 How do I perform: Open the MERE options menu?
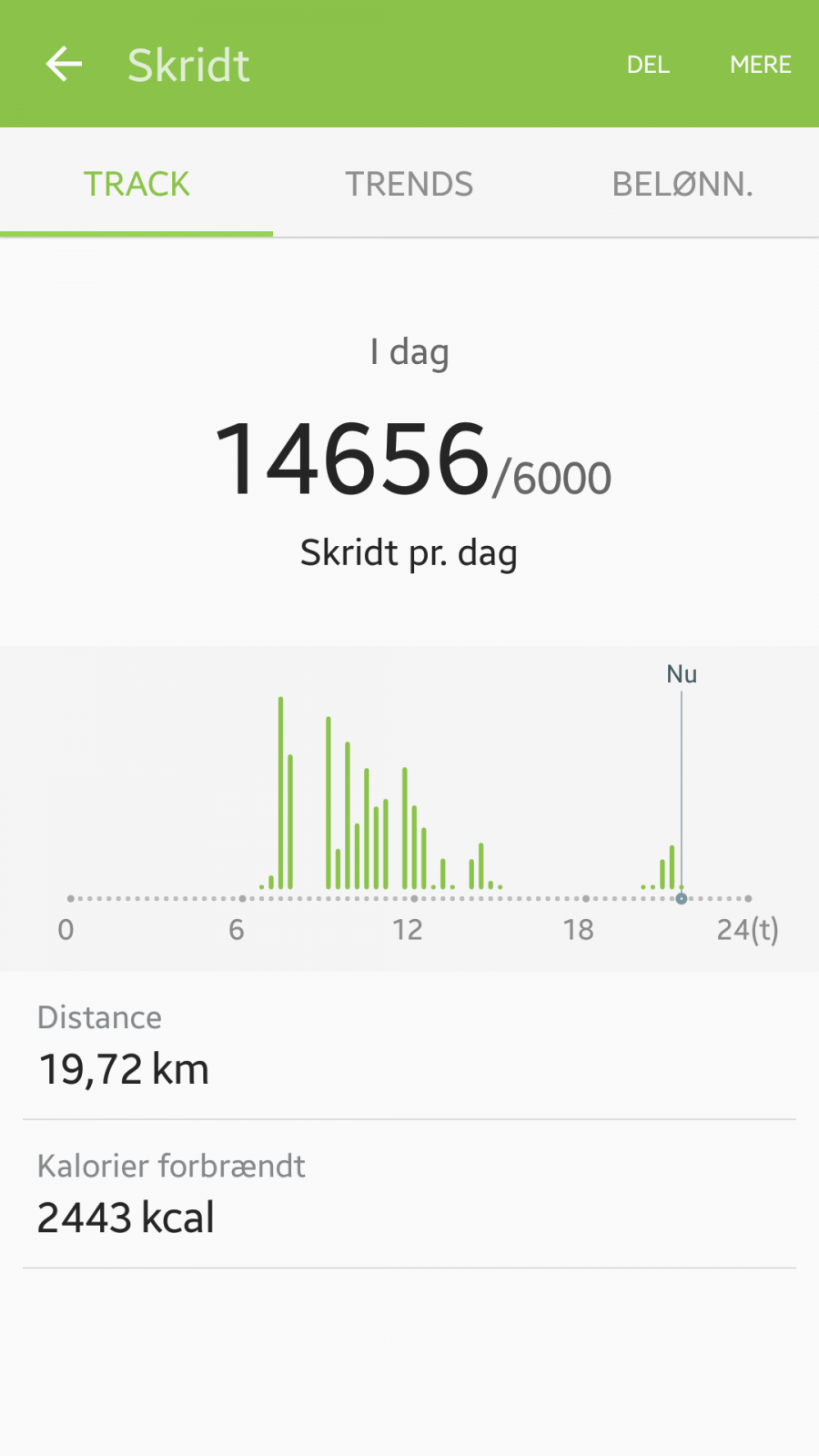(760, 65)
